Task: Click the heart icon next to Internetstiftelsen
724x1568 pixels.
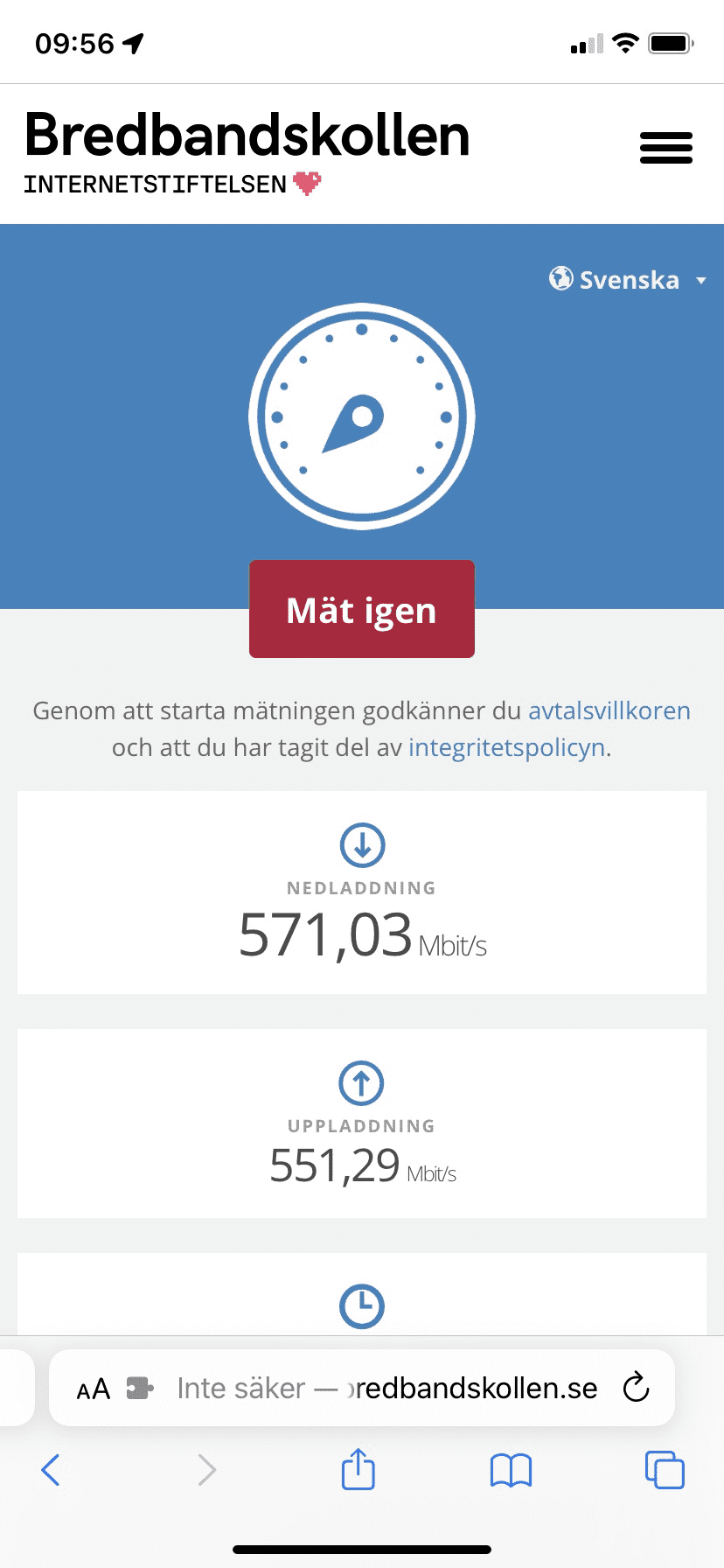Action: click(x=307, y=185)
